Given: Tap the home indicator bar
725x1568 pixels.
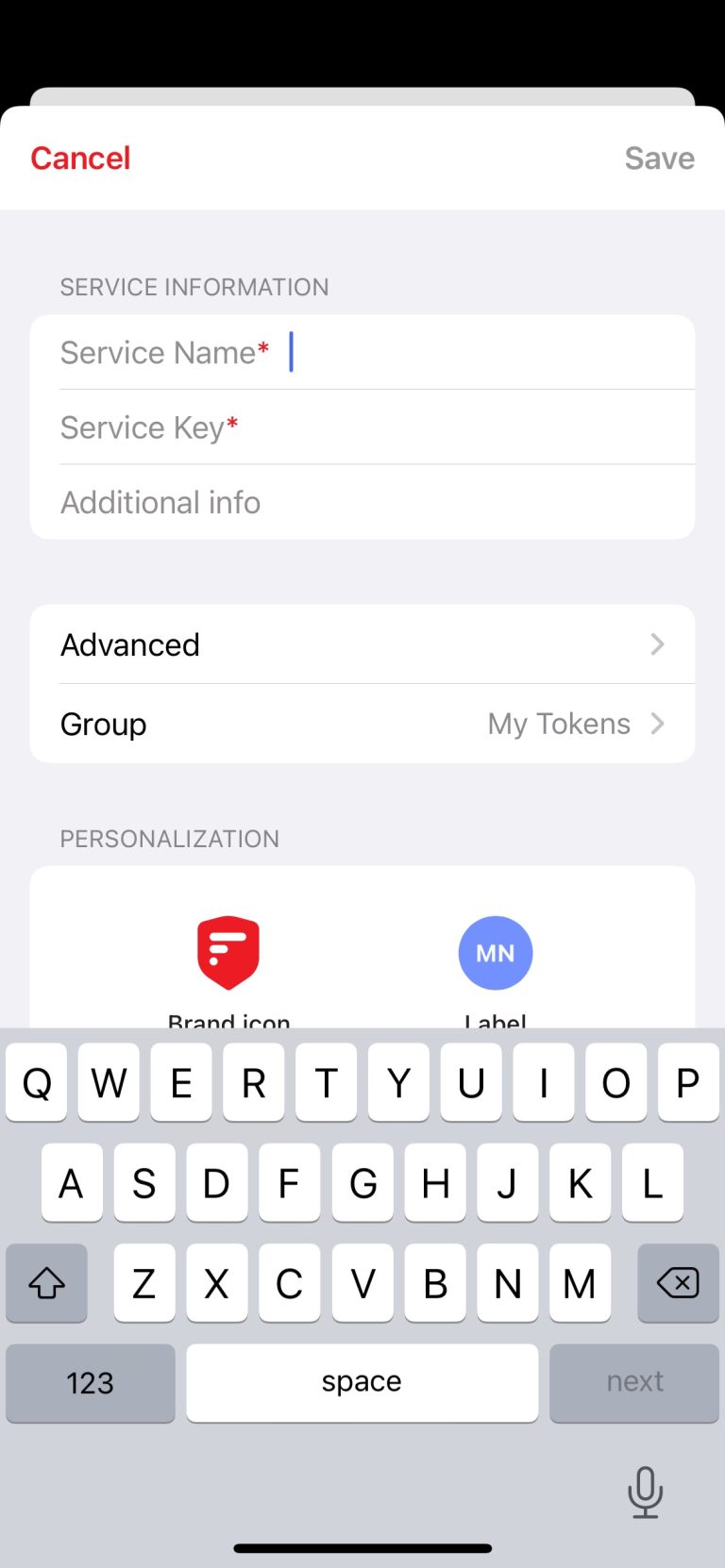Looking at the screenshot, I should tap(362, 1547).
